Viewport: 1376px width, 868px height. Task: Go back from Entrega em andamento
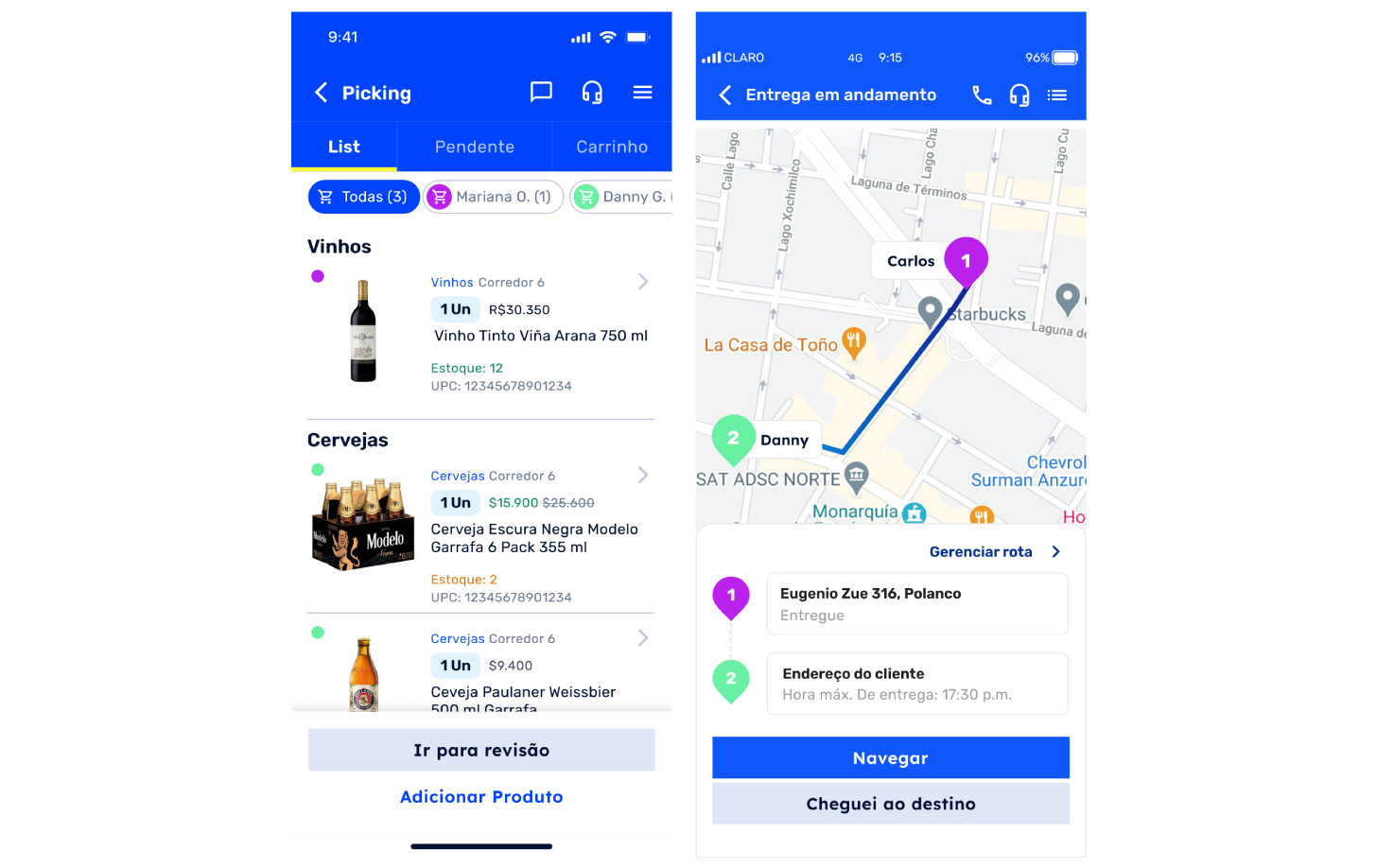(725, 95)
